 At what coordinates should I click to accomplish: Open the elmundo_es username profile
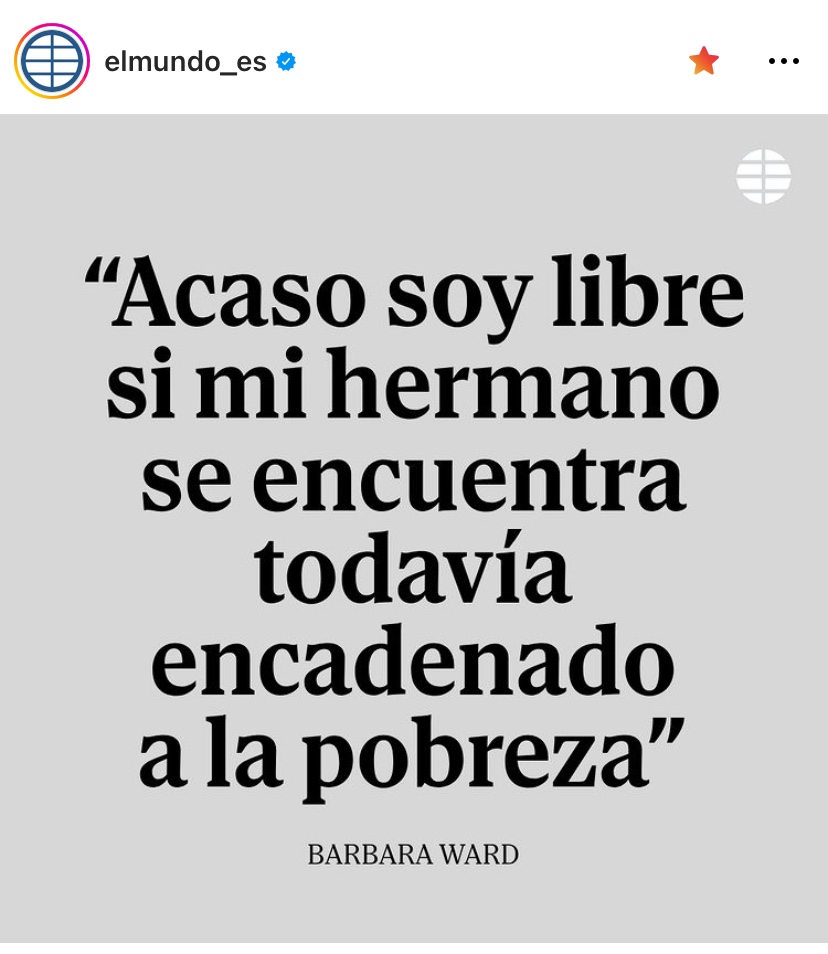(185, 62)
